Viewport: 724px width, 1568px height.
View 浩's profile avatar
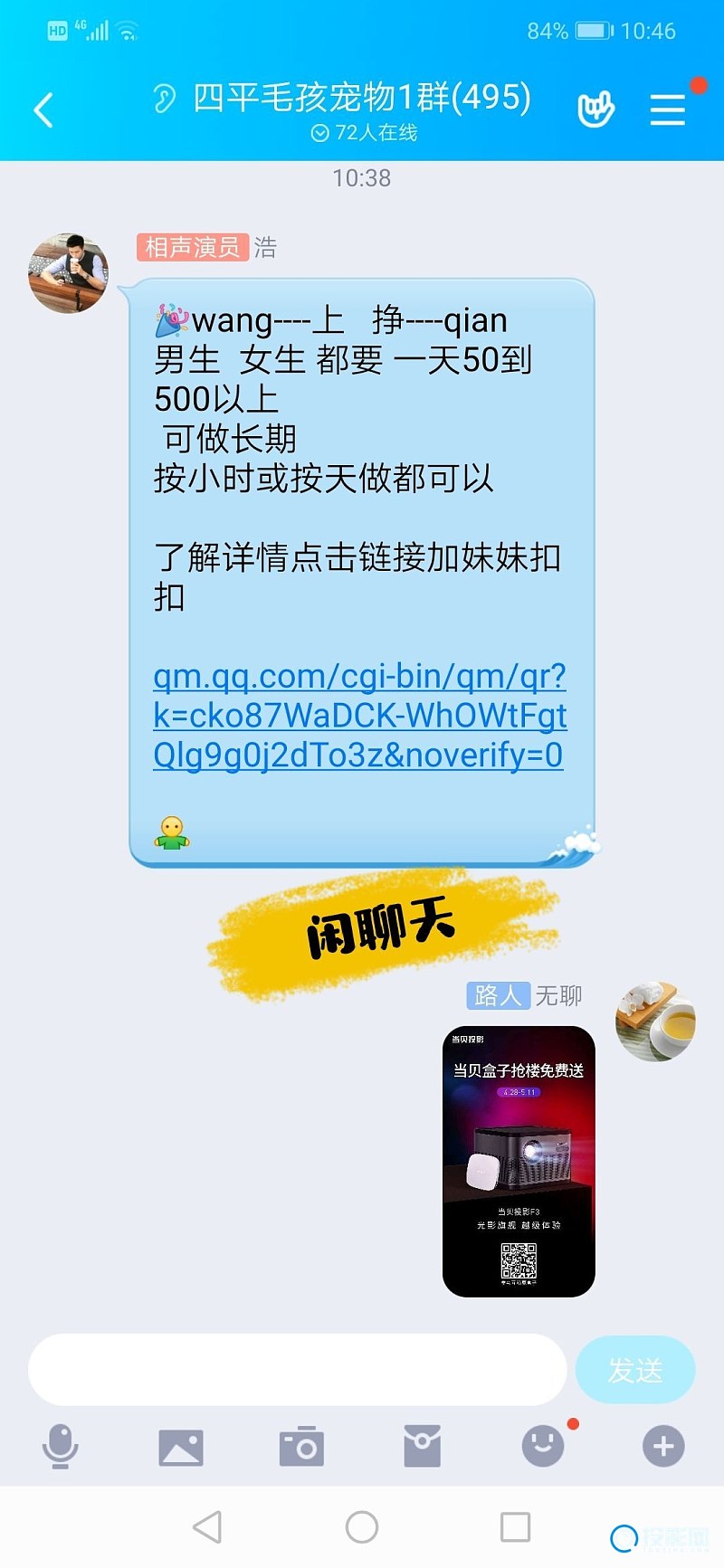(x=68, y=272)
